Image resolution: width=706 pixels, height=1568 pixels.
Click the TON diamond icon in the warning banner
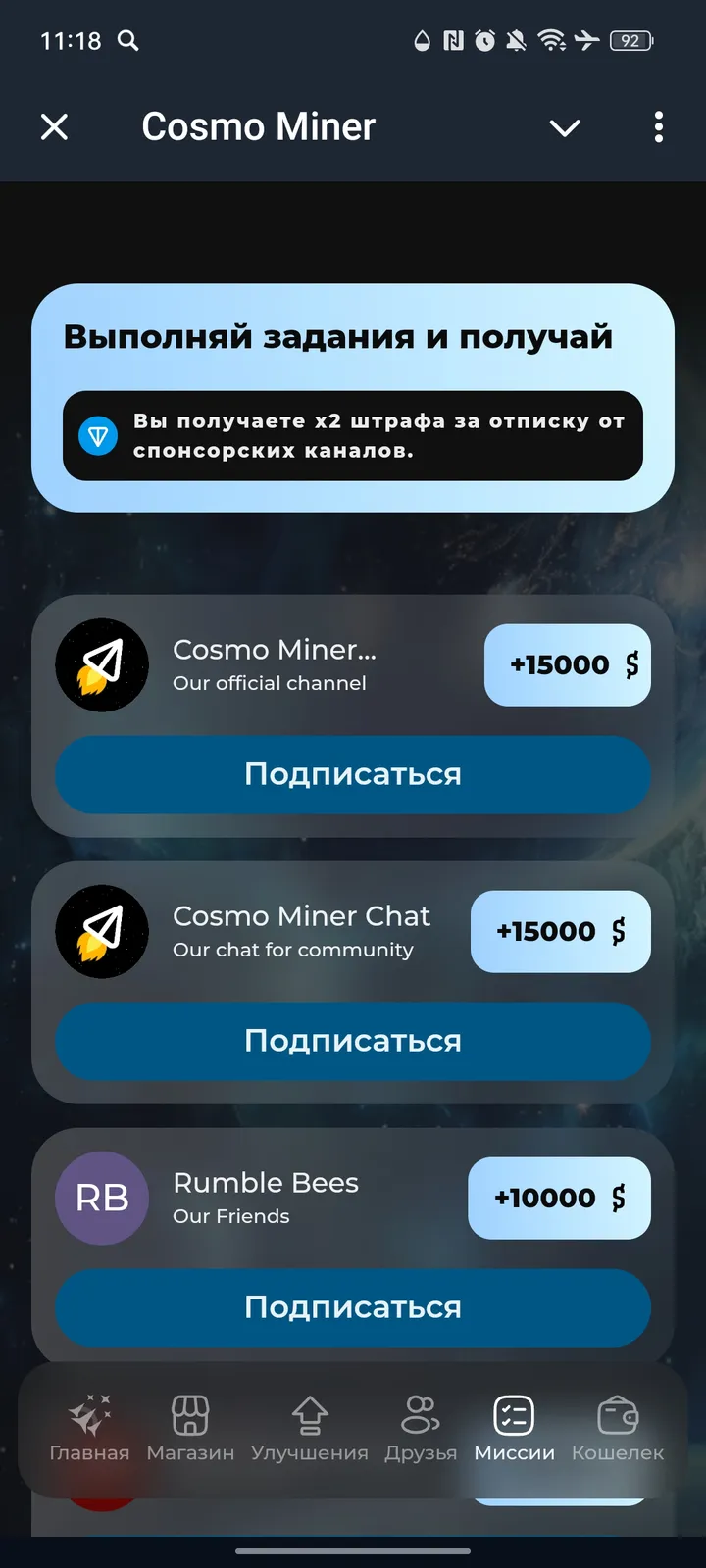click(x=98, y=436)
